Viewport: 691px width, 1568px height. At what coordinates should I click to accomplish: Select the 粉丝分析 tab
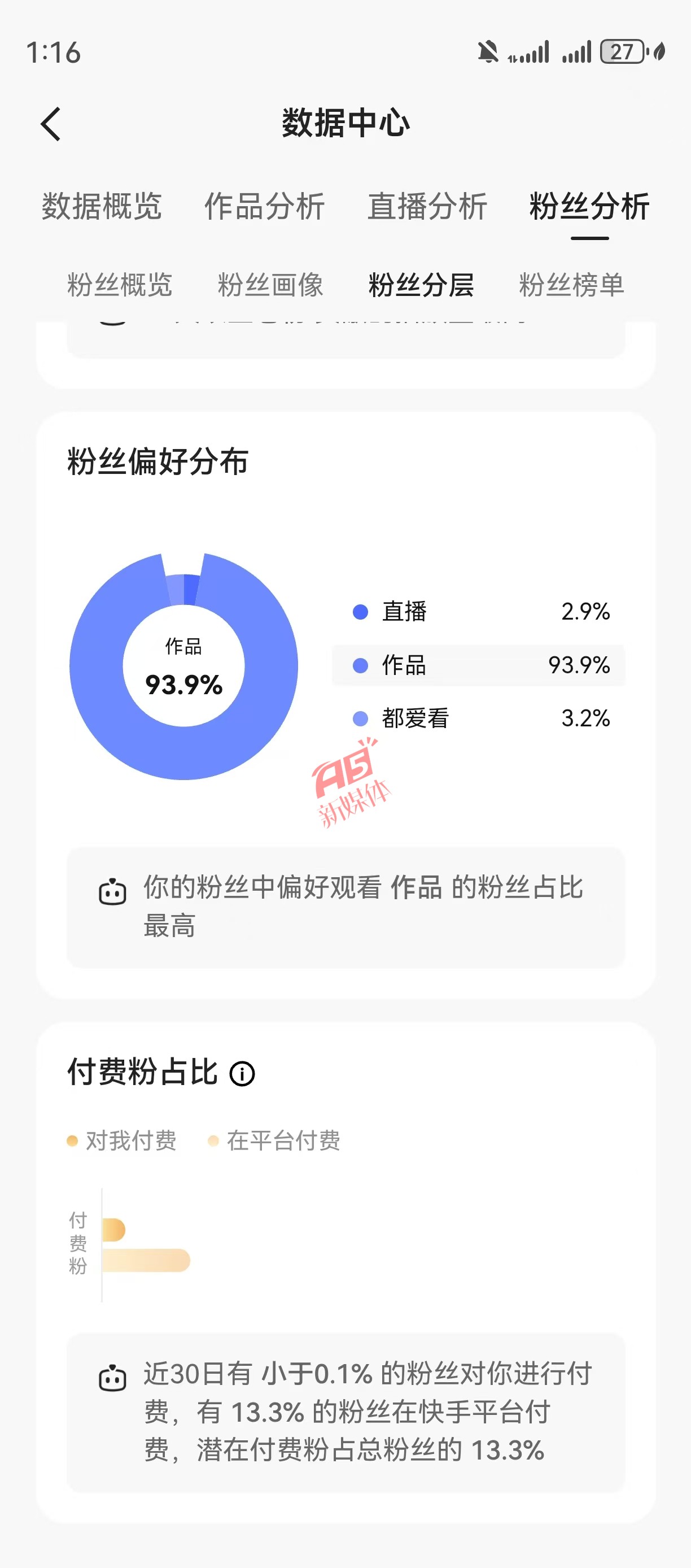click(589, 206)
